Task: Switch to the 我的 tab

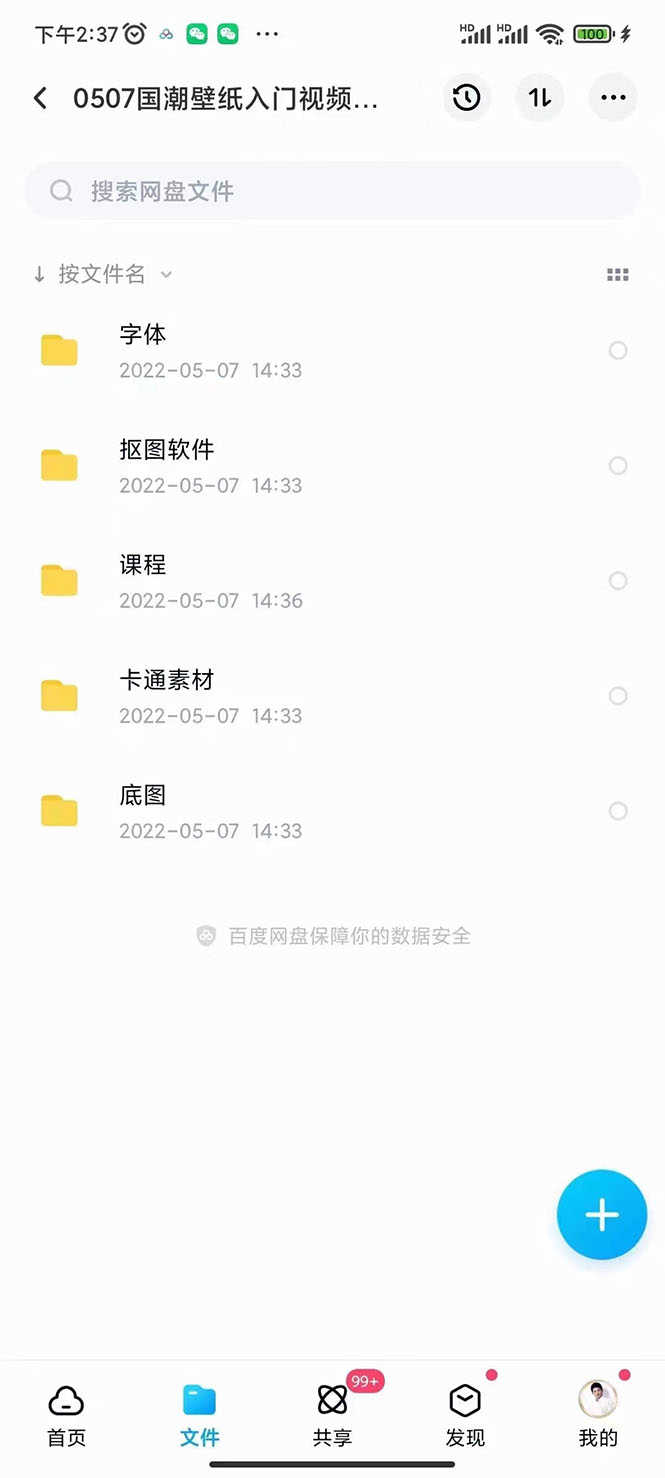Action: (598, 1416)
